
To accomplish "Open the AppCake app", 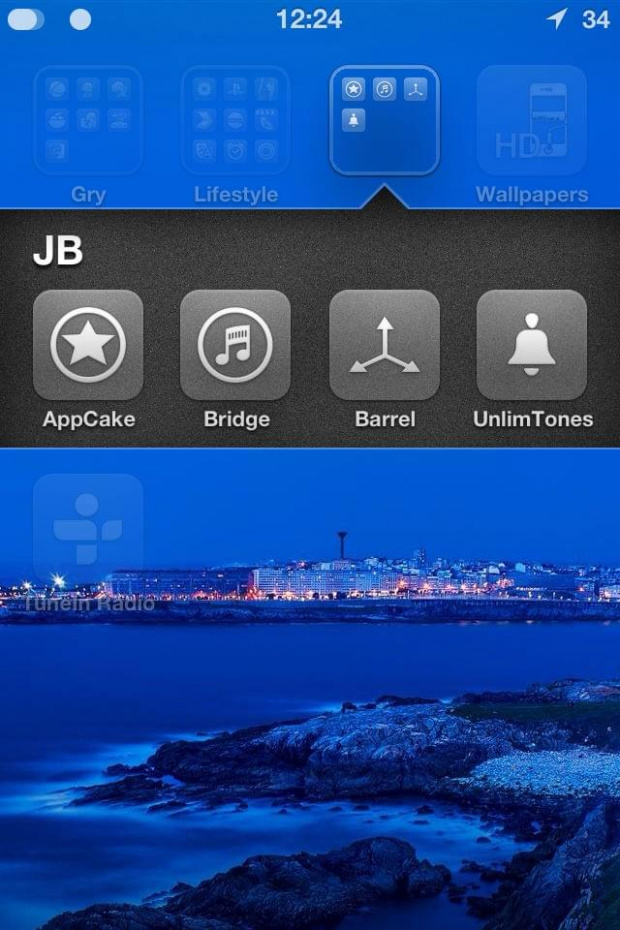I will click(x=88, y=345).
